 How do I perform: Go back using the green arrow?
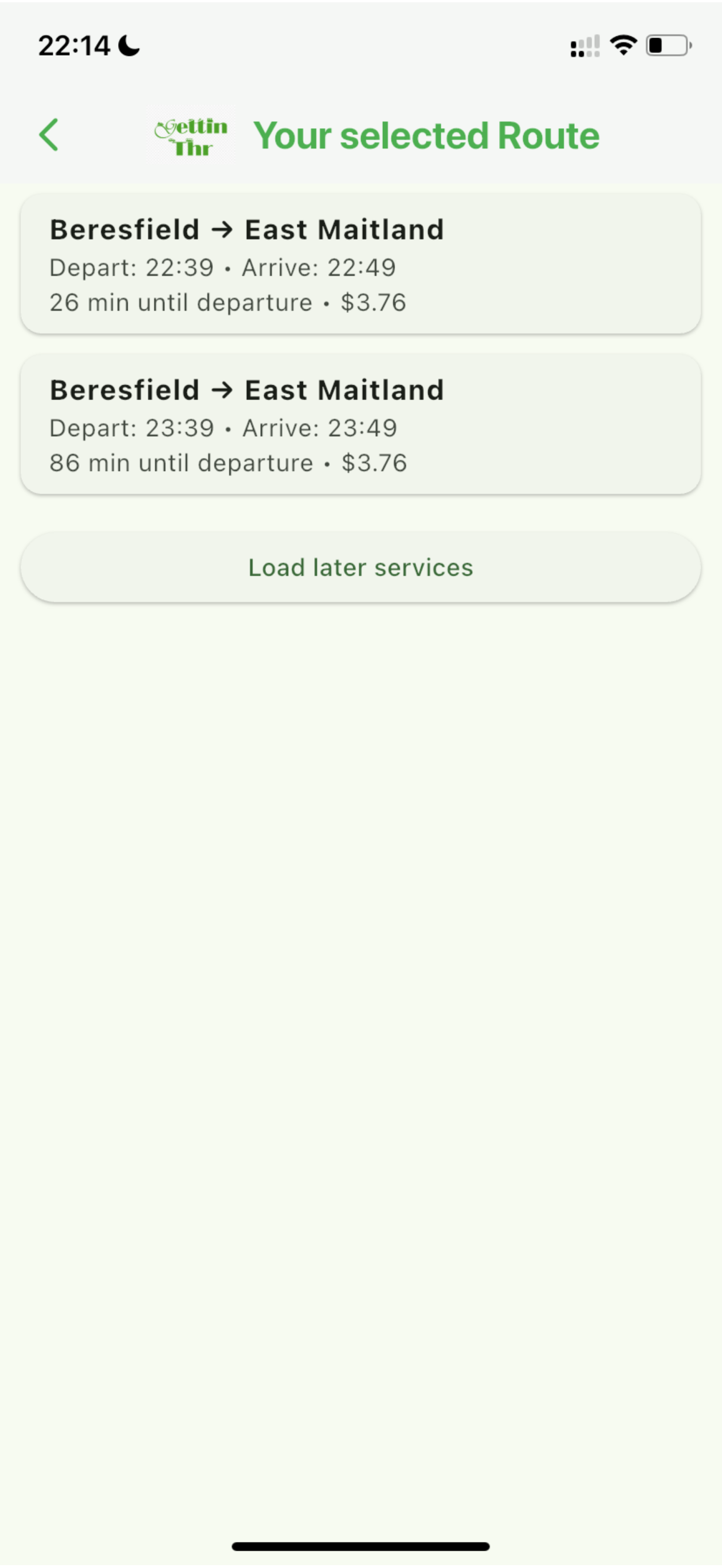(49, 135)
